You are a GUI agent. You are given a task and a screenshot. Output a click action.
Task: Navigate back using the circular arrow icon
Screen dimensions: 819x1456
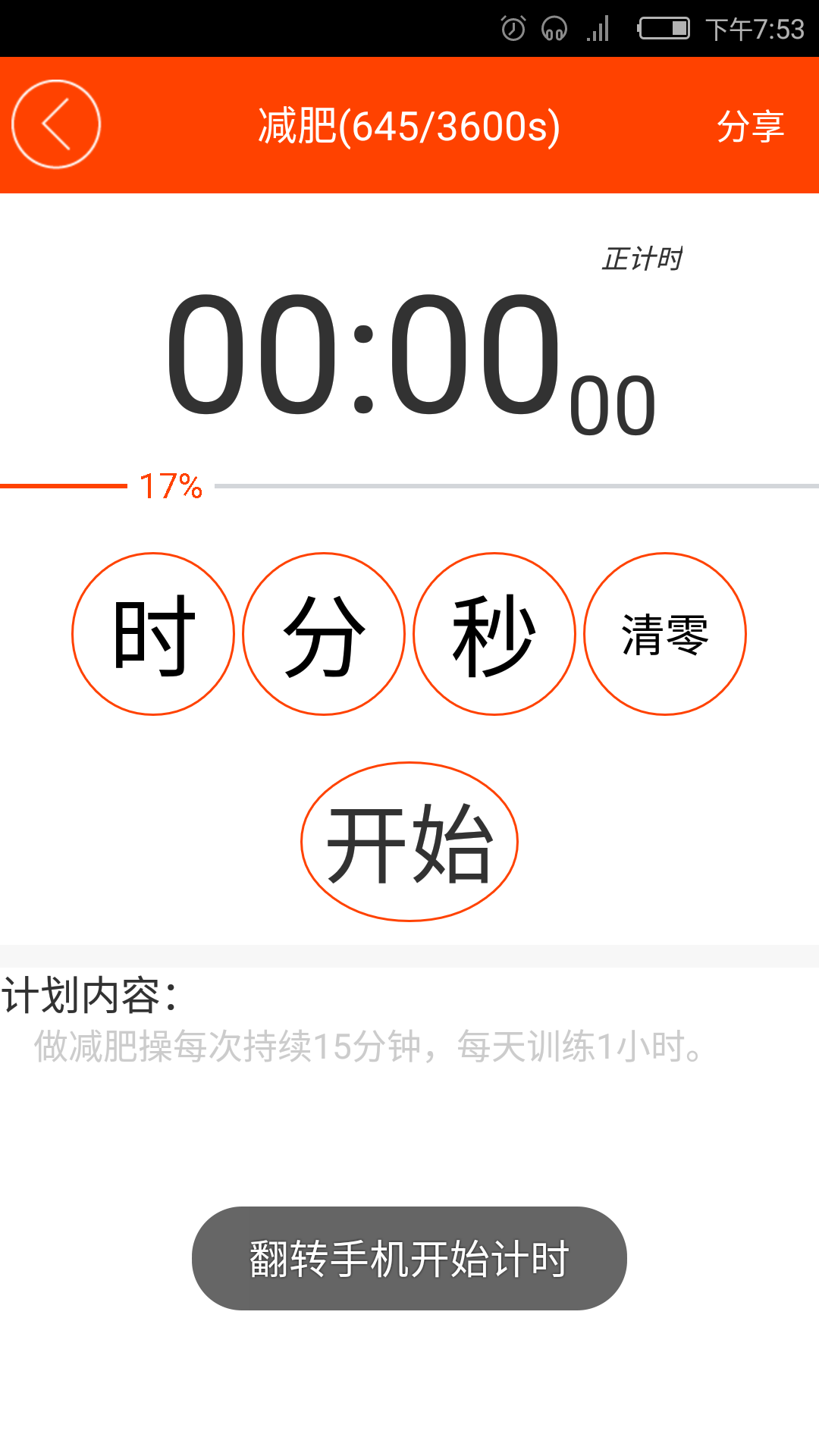coord(55,123)
